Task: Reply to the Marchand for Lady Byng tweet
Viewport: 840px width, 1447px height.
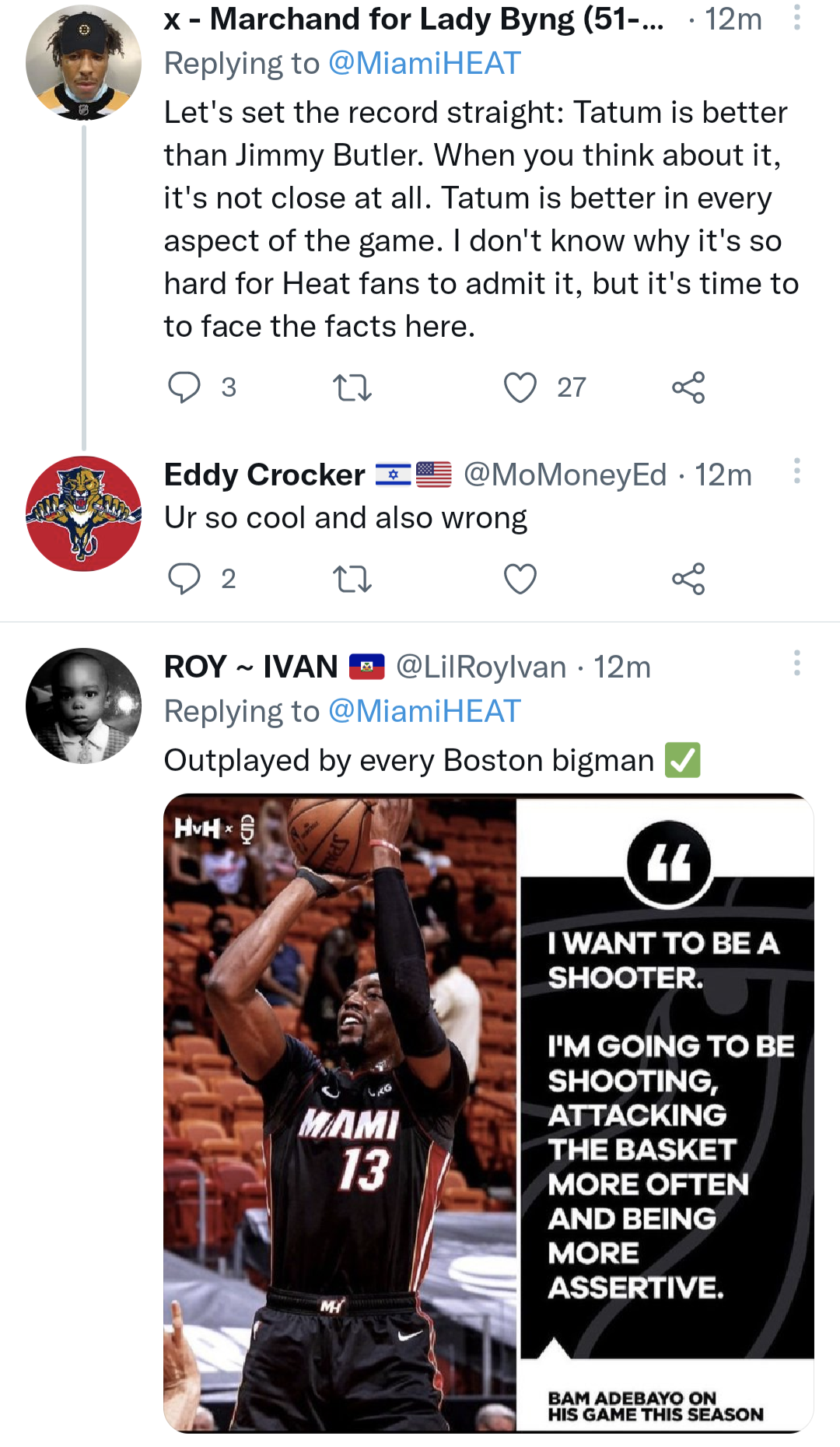Action: point(184,387)
